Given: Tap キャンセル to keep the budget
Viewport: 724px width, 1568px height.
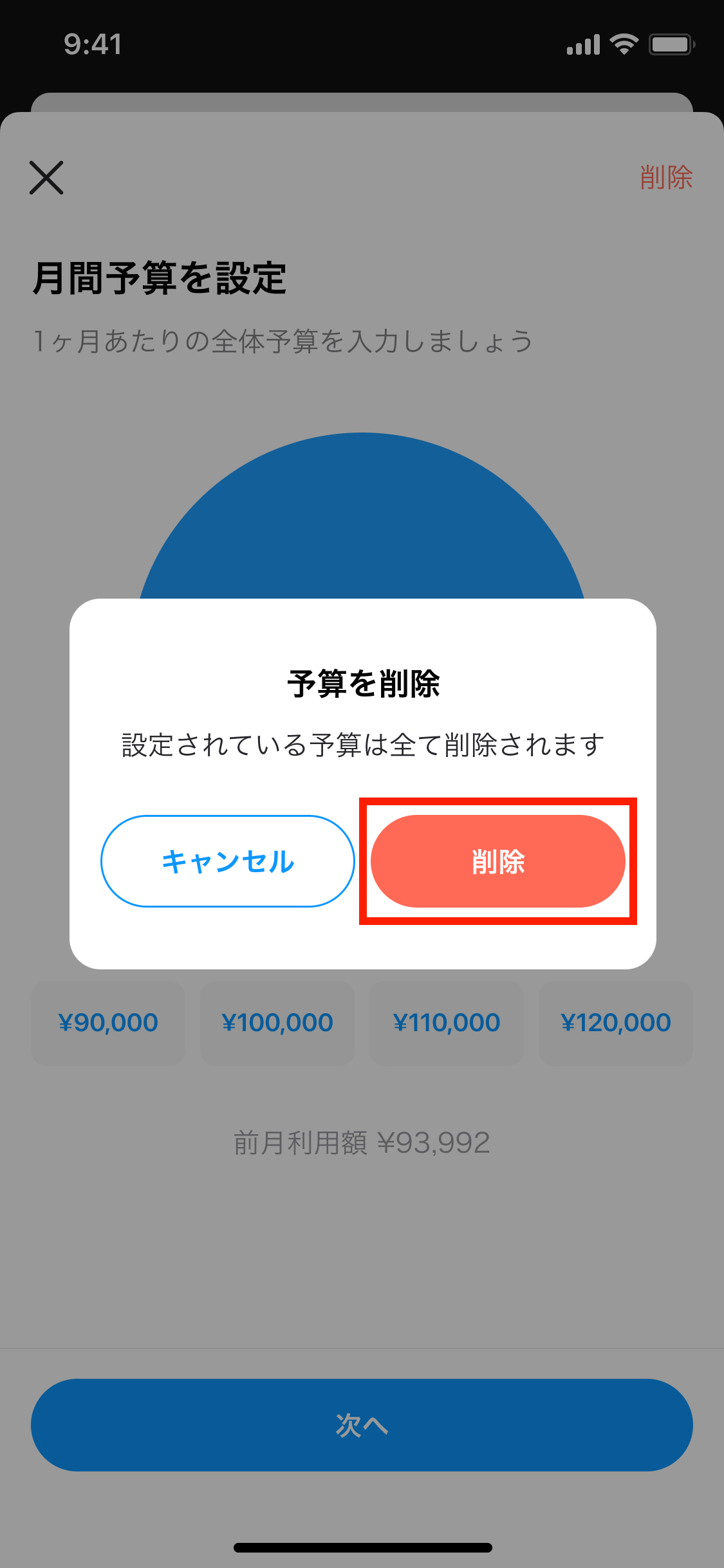Looking at the screenshot, I should click(x=228, y=861).
